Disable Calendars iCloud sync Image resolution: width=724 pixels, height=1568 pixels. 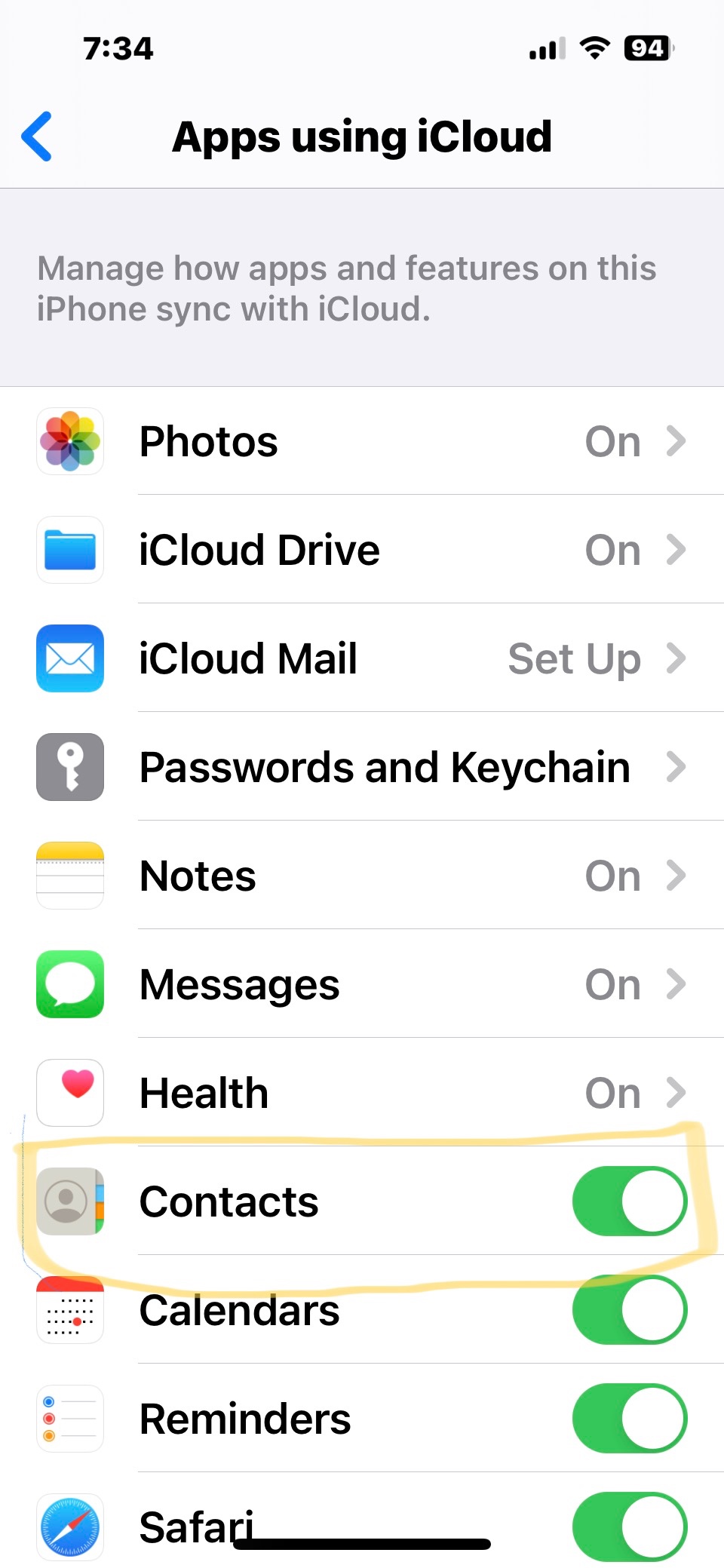[x=629, y=1310]
